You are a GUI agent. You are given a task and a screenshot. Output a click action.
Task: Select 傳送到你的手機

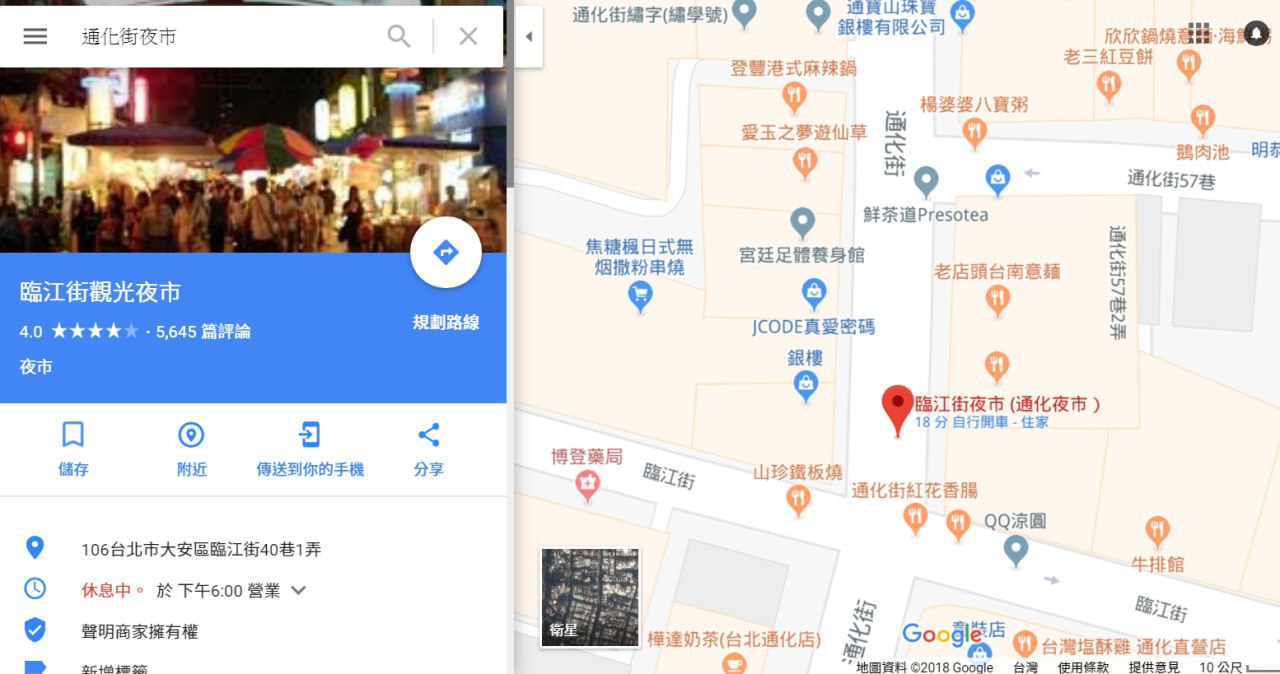click(310, 448)
